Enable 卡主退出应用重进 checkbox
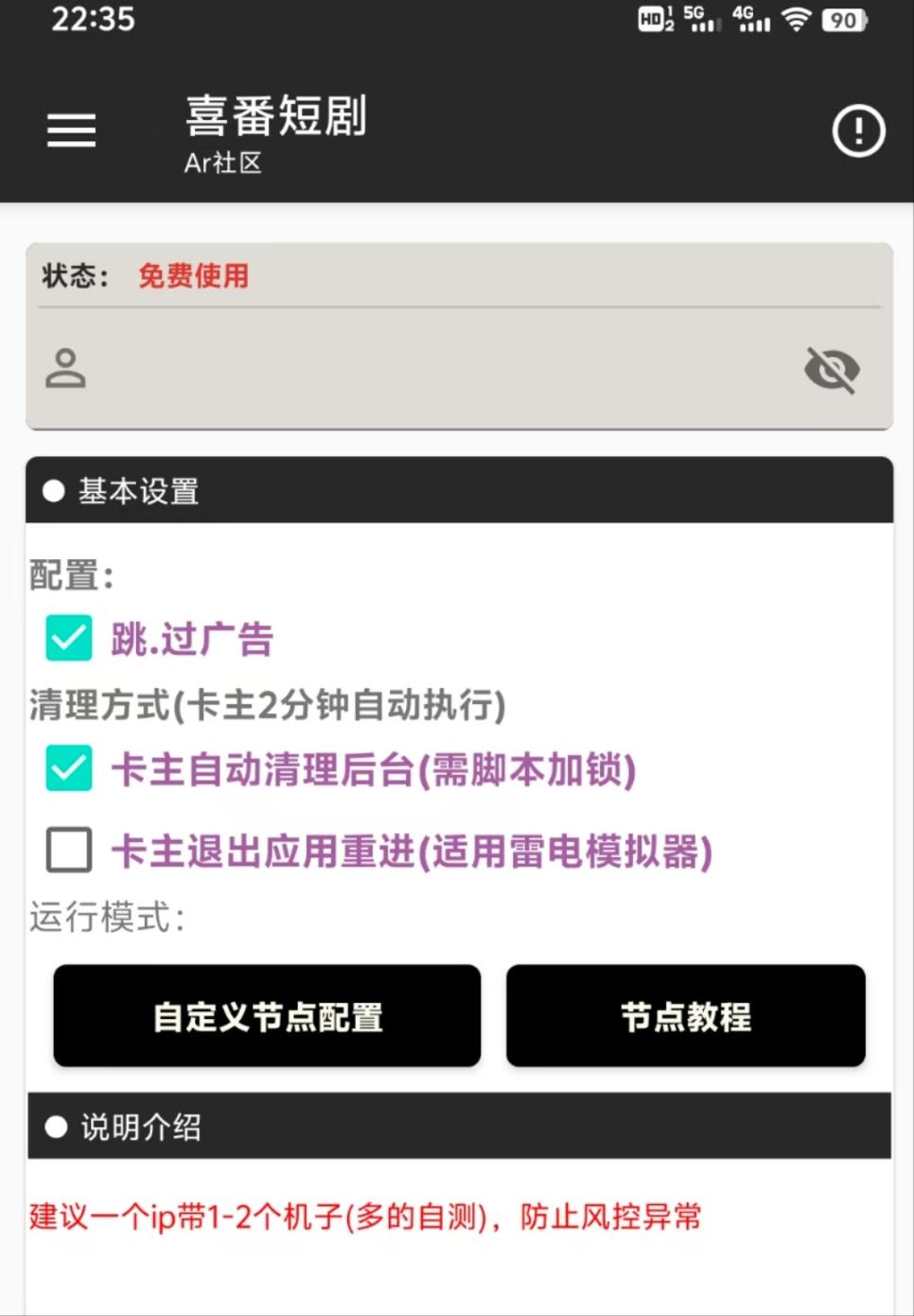The width and height of the screenshot is (914, 1316). [x=69, y=850]
